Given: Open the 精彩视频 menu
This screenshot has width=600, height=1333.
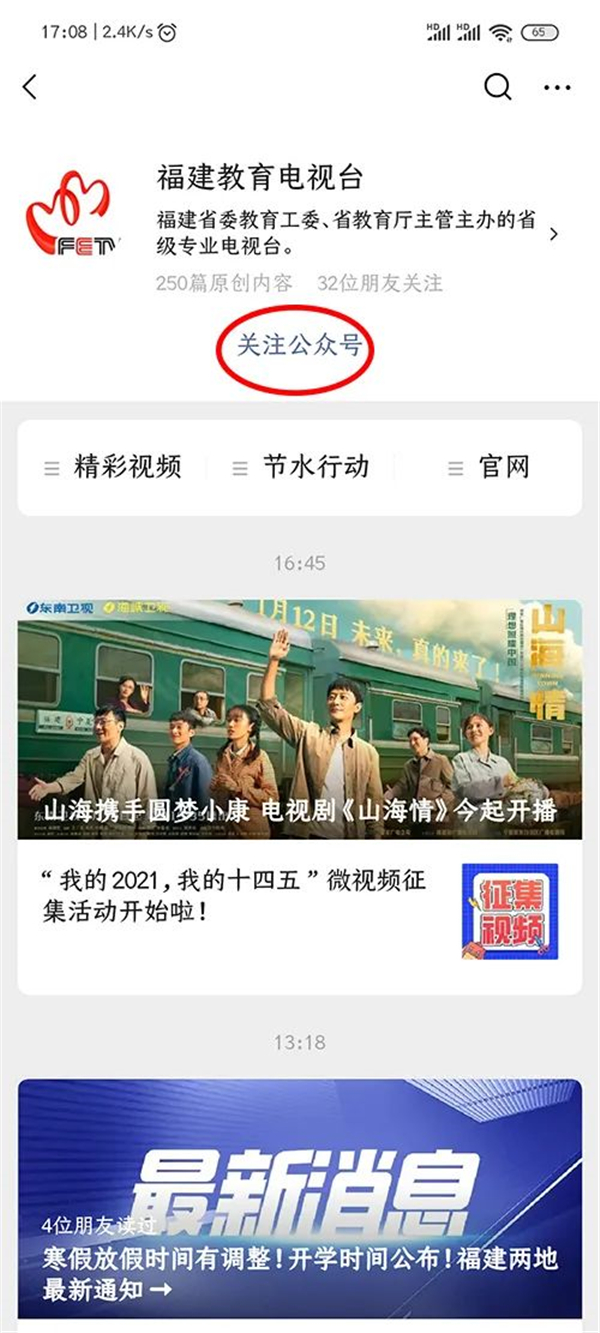Looking at the screenshot, I should (113, 467).
